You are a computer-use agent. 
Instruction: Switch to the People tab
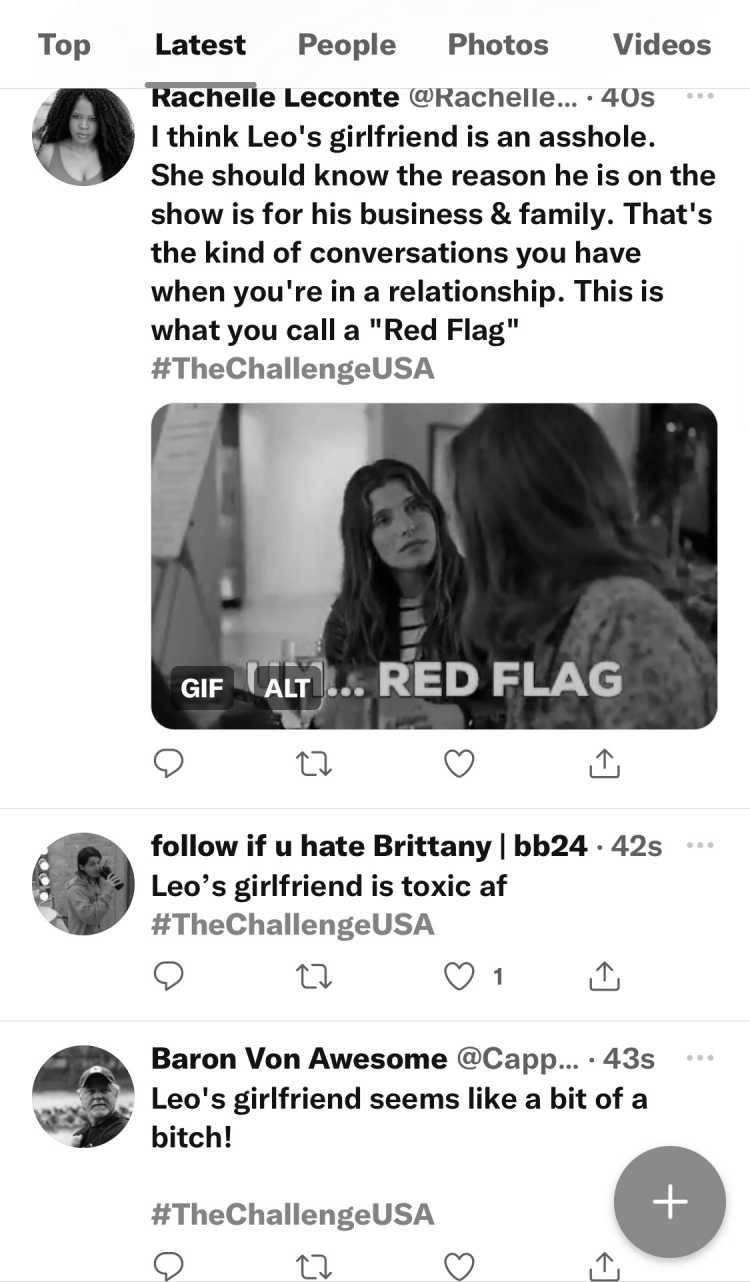pyautogui.click(x=347, y=45)
